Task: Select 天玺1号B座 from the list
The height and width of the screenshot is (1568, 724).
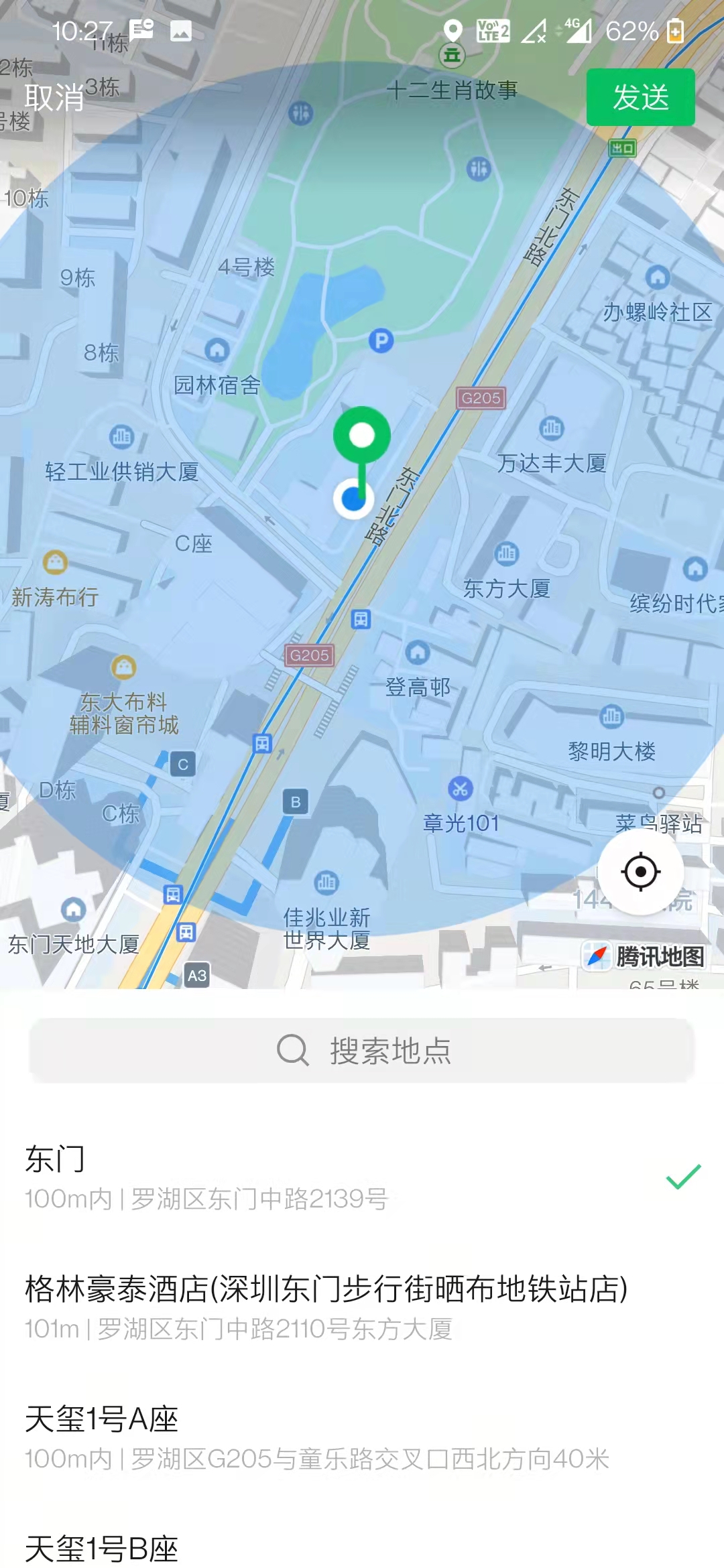Action: (362, 1548)
